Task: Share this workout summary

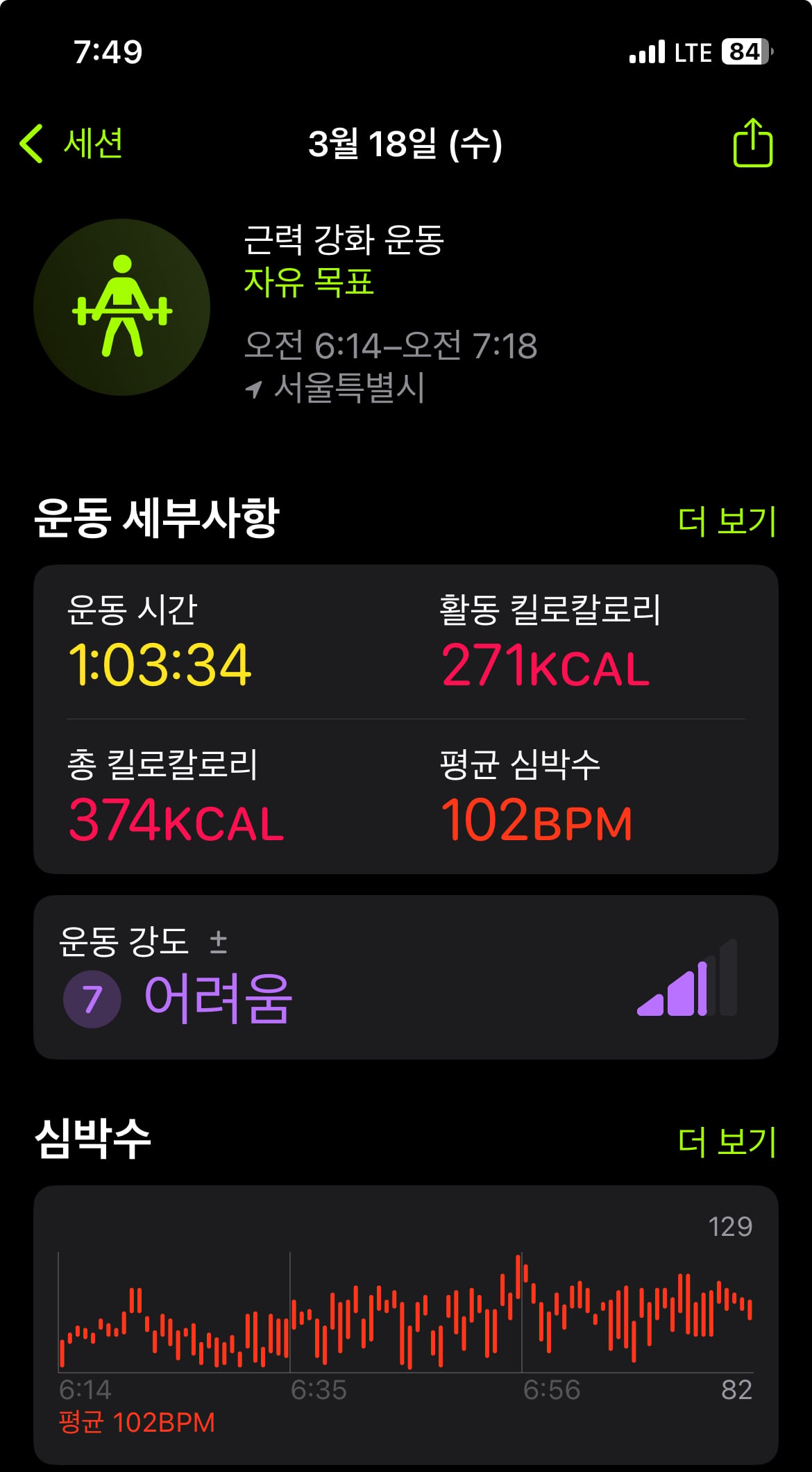Action: click(753, 142)
